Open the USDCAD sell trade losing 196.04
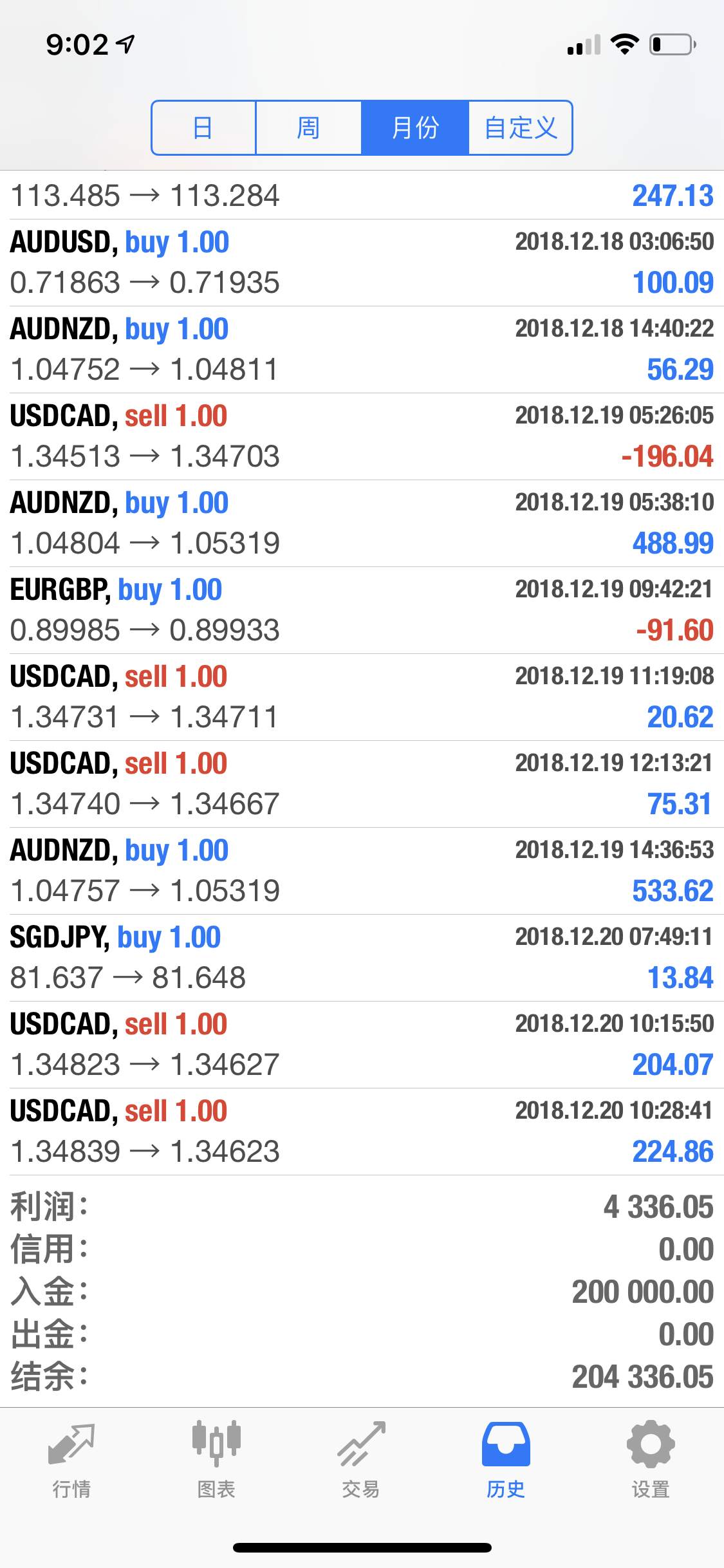724x1568 pixels. tap(362, 436)
